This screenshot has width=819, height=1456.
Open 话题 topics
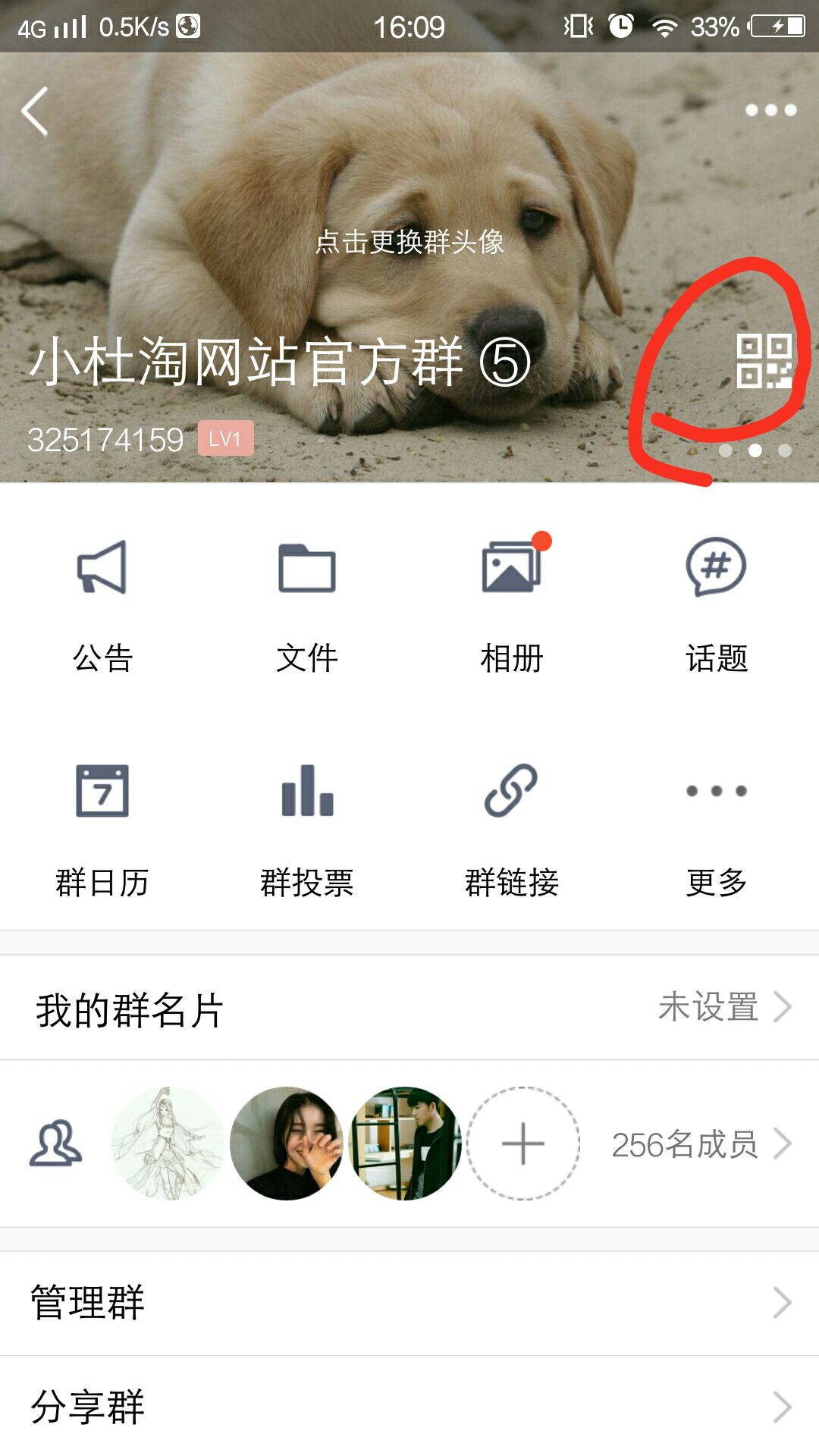(x=717, y=604)
